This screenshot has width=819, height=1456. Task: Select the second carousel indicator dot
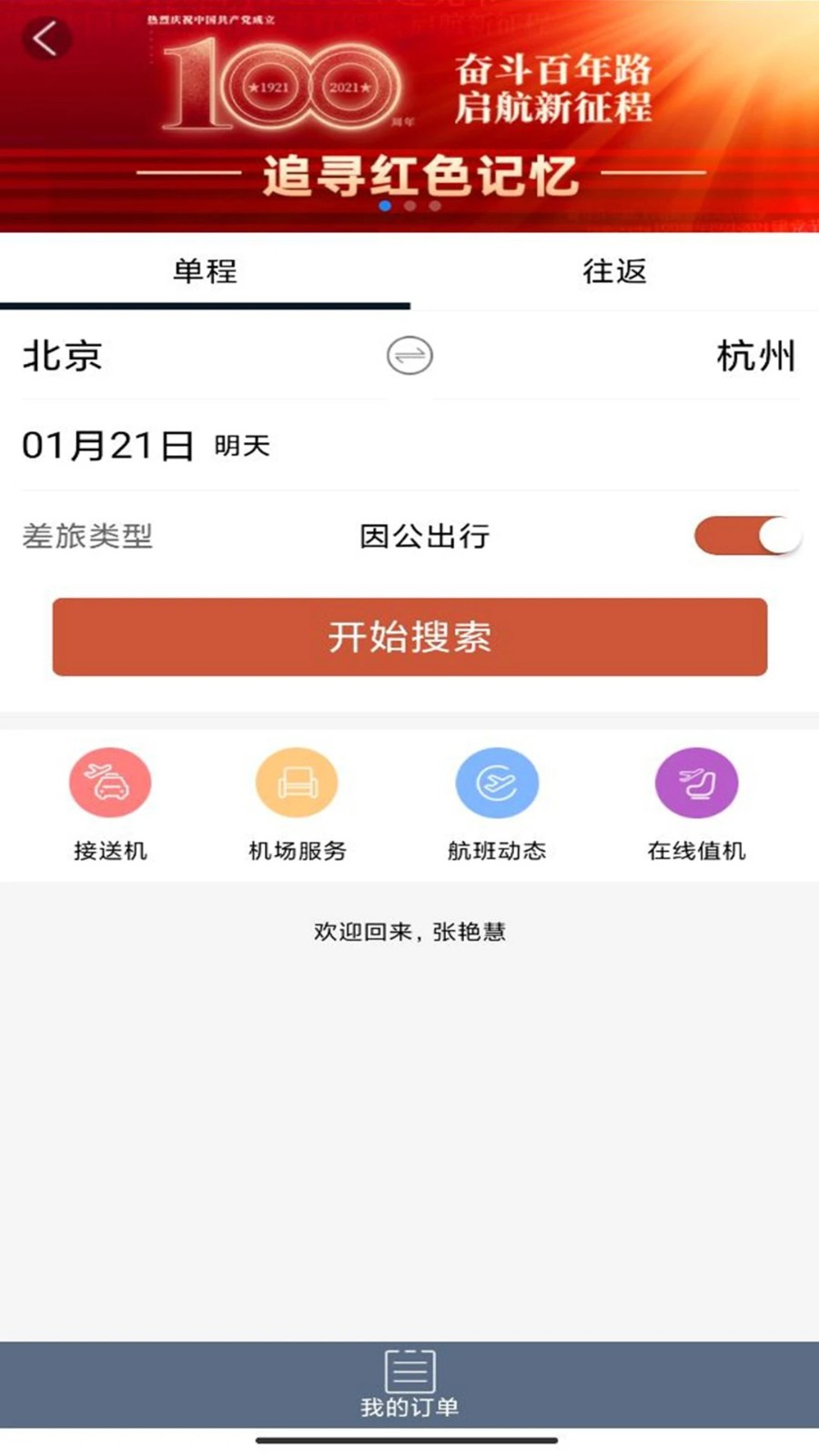click(409, 207)
